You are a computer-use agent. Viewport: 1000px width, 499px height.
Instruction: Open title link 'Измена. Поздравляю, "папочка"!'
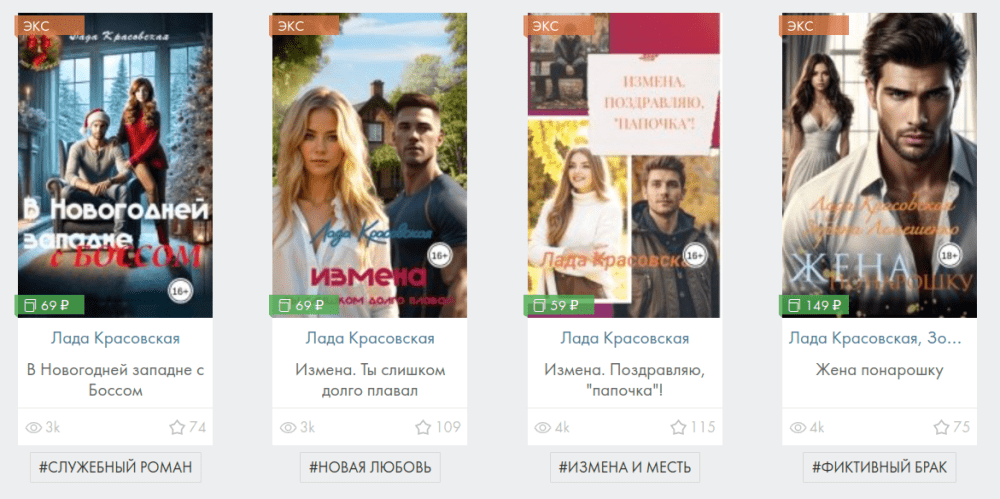coord(625,380)
